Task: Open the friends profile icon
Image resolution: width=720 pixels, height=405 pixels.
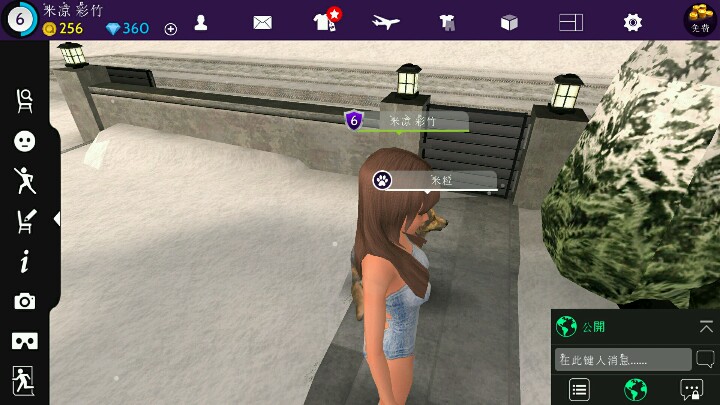Action: tap(201, 22)
